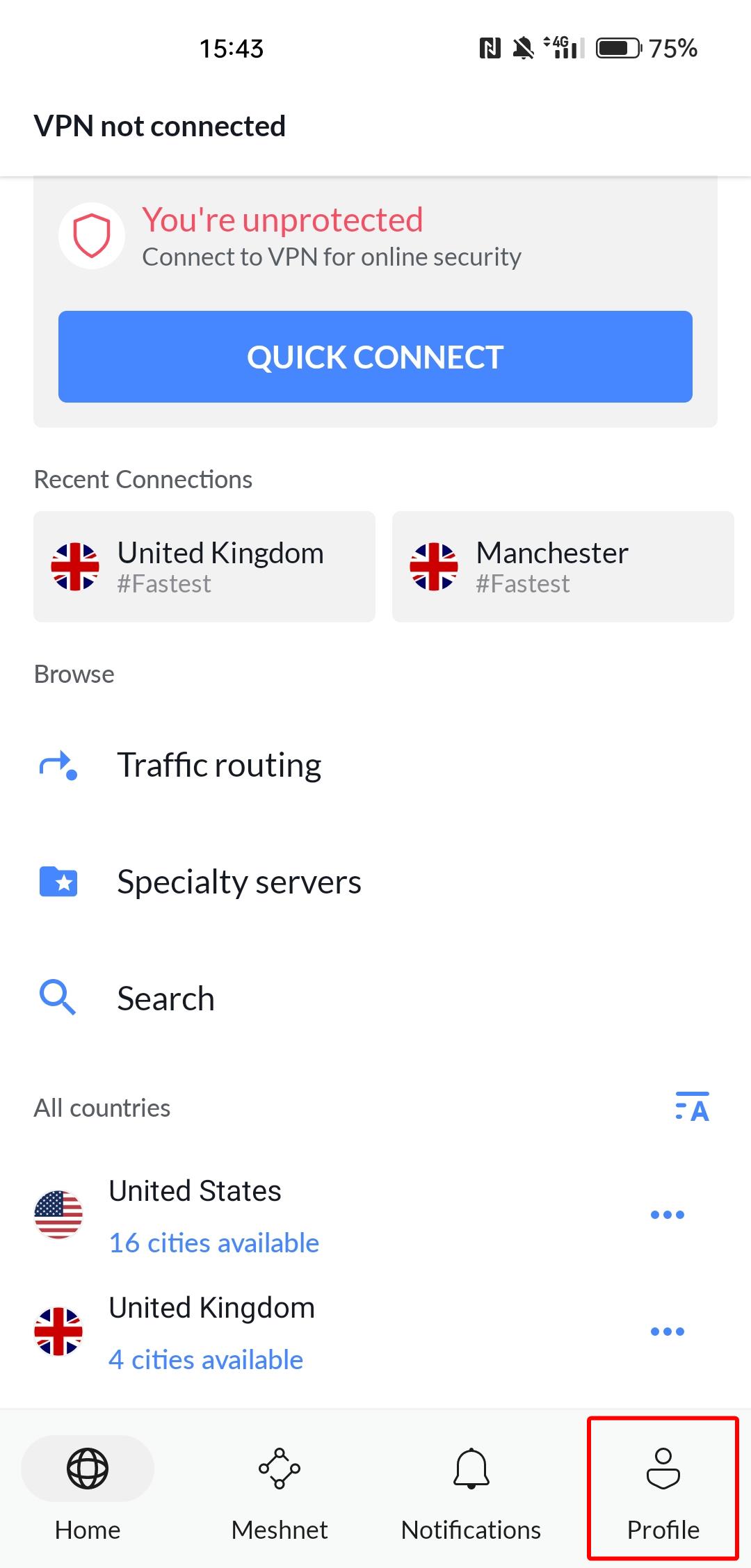This screenshot has width=751, height=1568.
Task: Switch to the Home tab
Action: pos(88,1489)
